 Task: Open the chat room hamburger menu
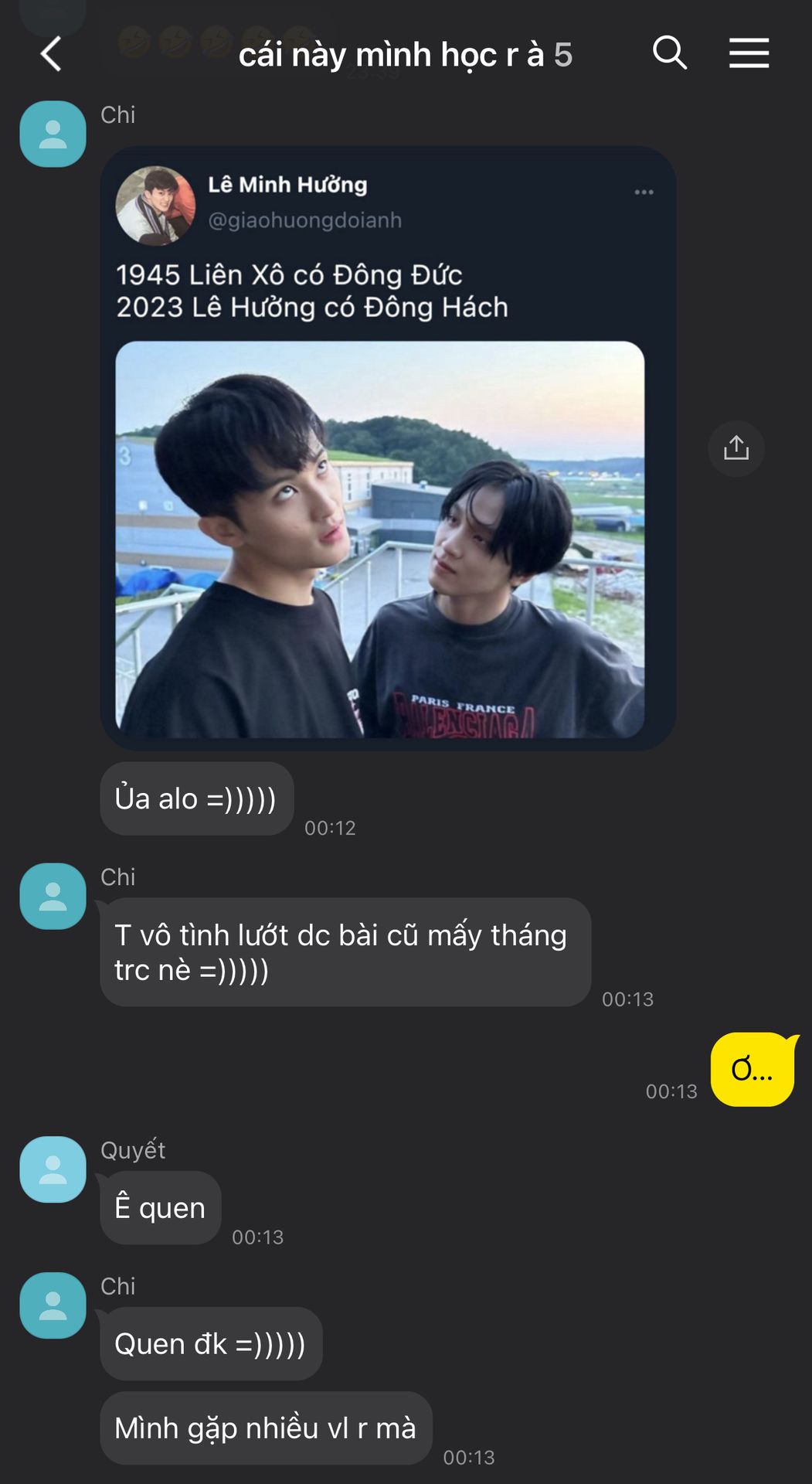749,53
